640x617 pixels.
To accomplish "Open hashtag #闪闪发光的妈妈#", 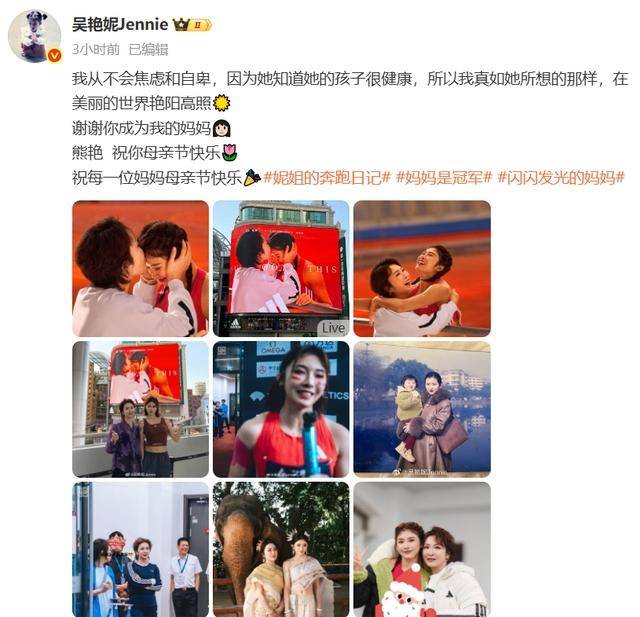I will coord(561,177).
